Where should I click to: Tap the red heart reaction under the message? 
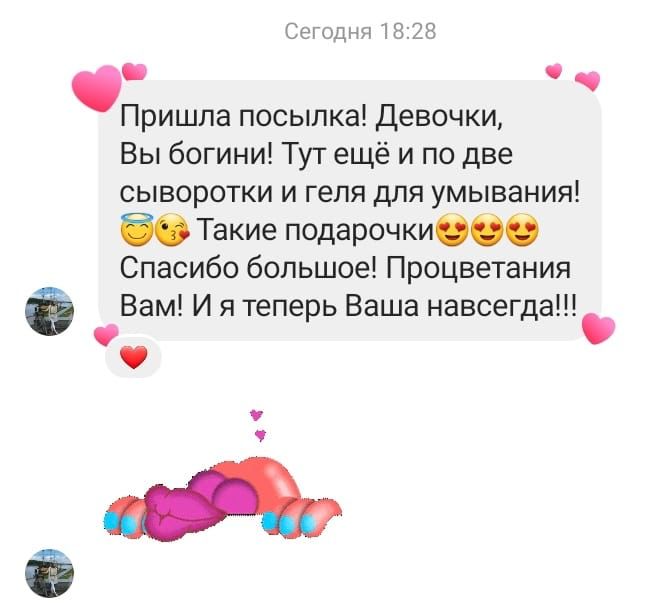click(133, 355)
